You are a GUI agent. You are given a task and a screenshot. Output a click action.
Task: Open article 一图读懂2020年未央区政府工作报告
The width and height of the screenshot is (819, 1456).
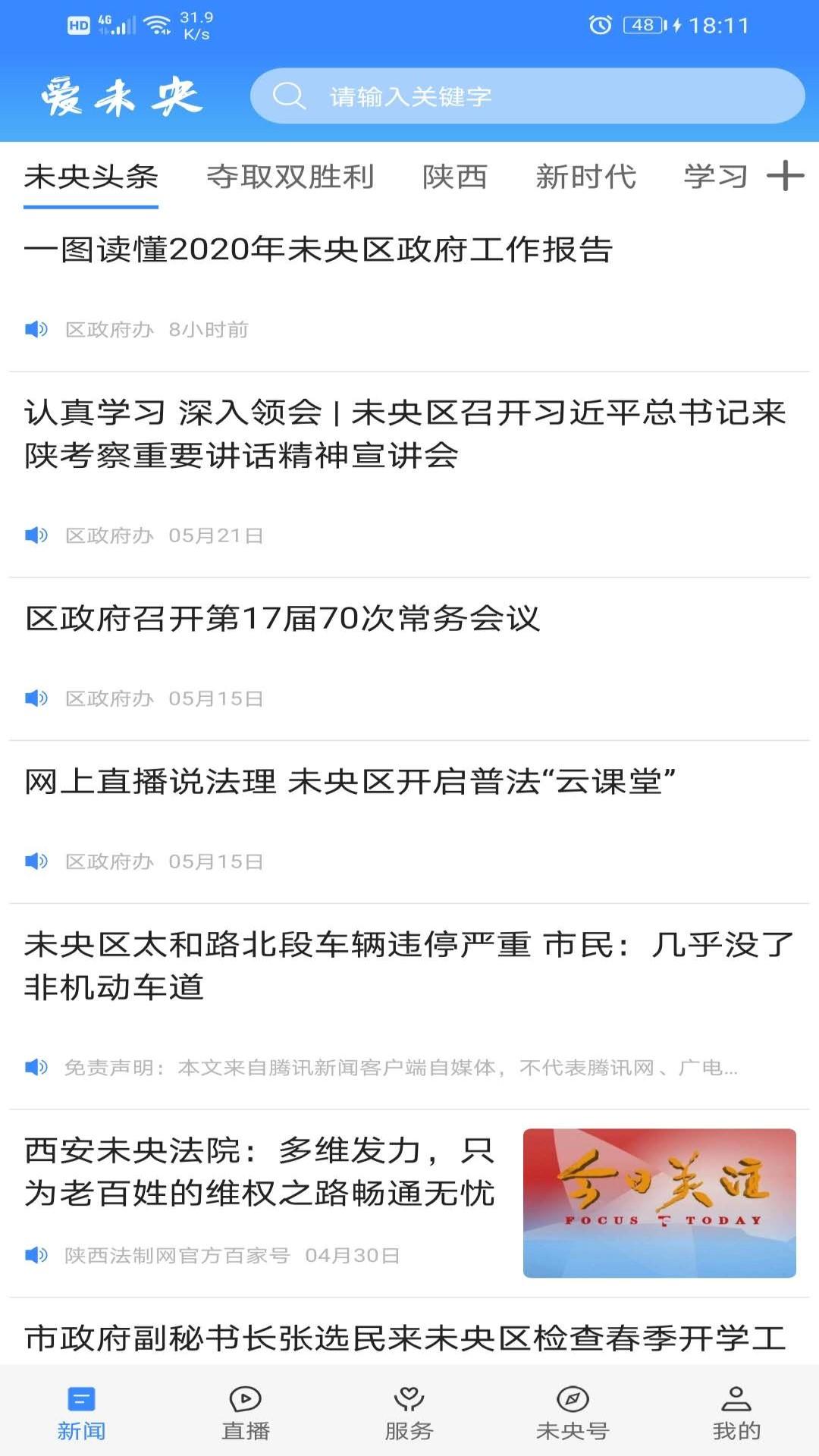318,250
